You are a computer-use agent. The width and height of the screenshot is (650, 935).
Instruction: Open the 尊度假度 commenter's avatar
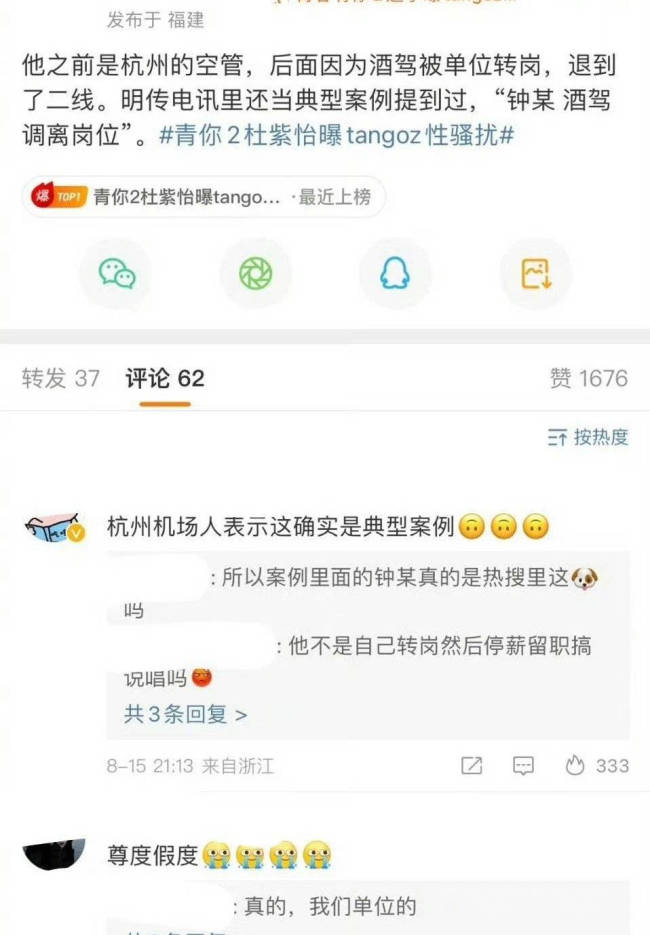(55, 856)
